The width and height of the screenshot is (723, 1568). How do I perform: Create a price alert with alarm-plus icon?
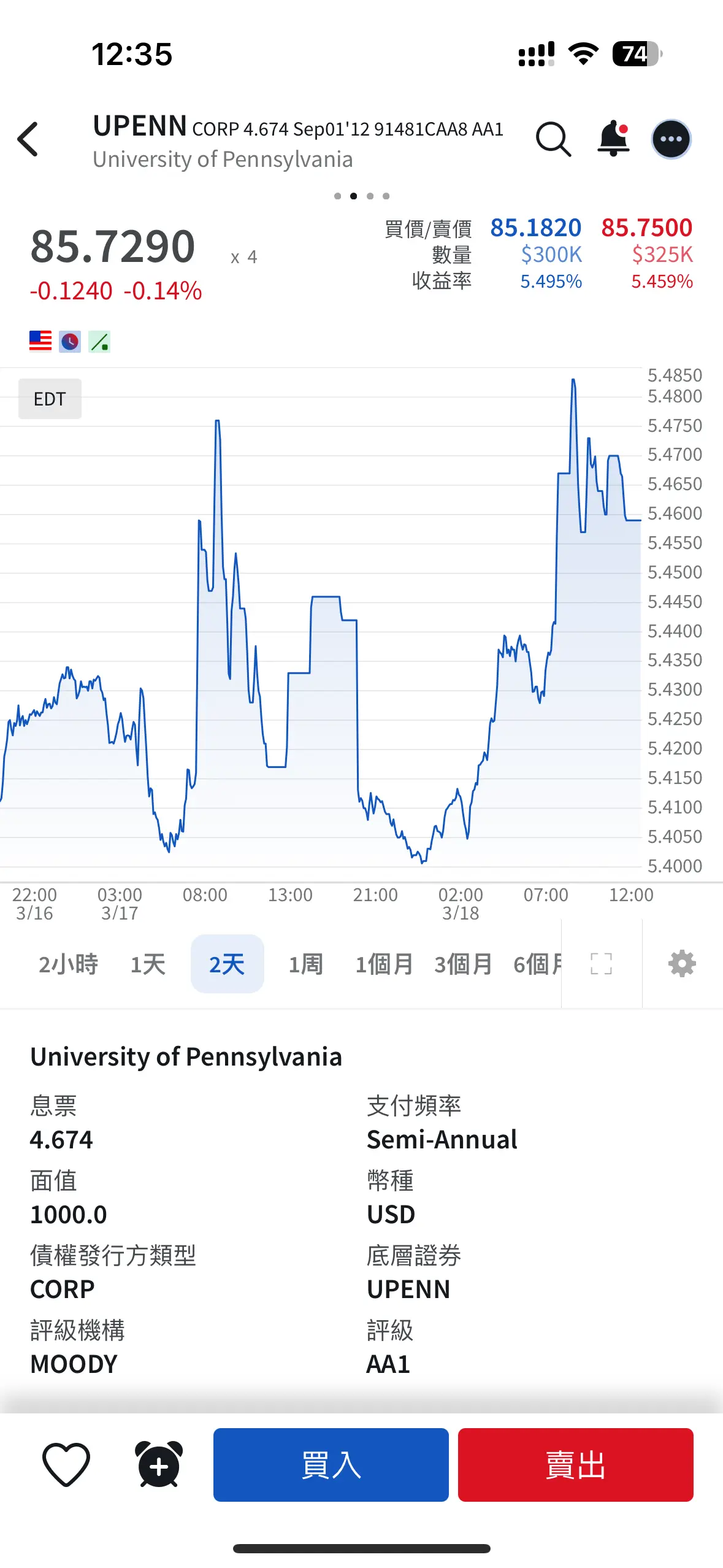(159, 1464)
